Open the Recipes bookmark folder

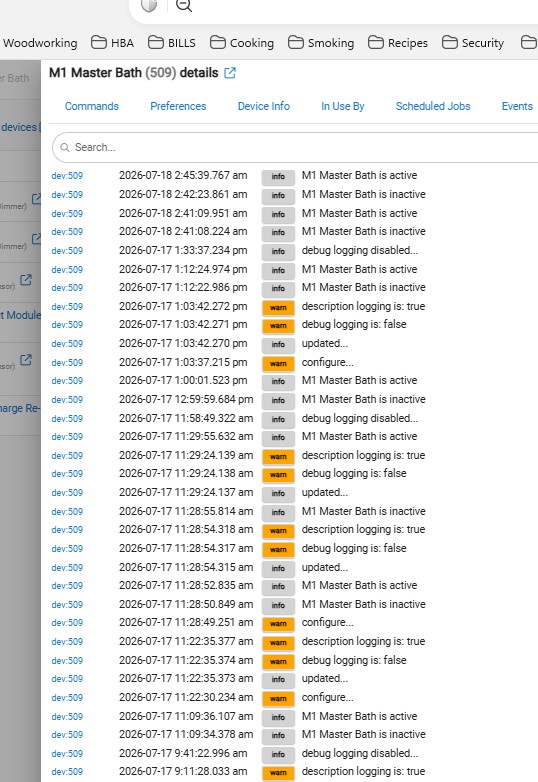398,43
